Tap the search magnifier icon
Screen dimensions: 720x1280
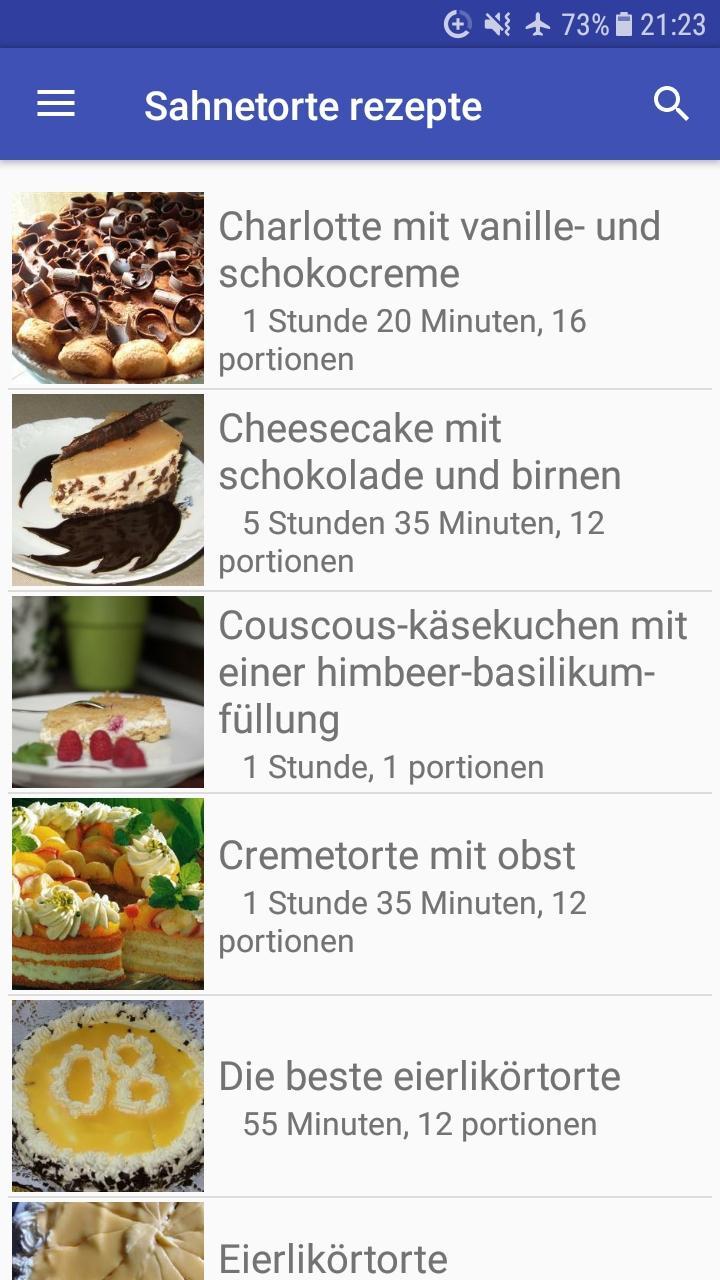coord(671,104)
